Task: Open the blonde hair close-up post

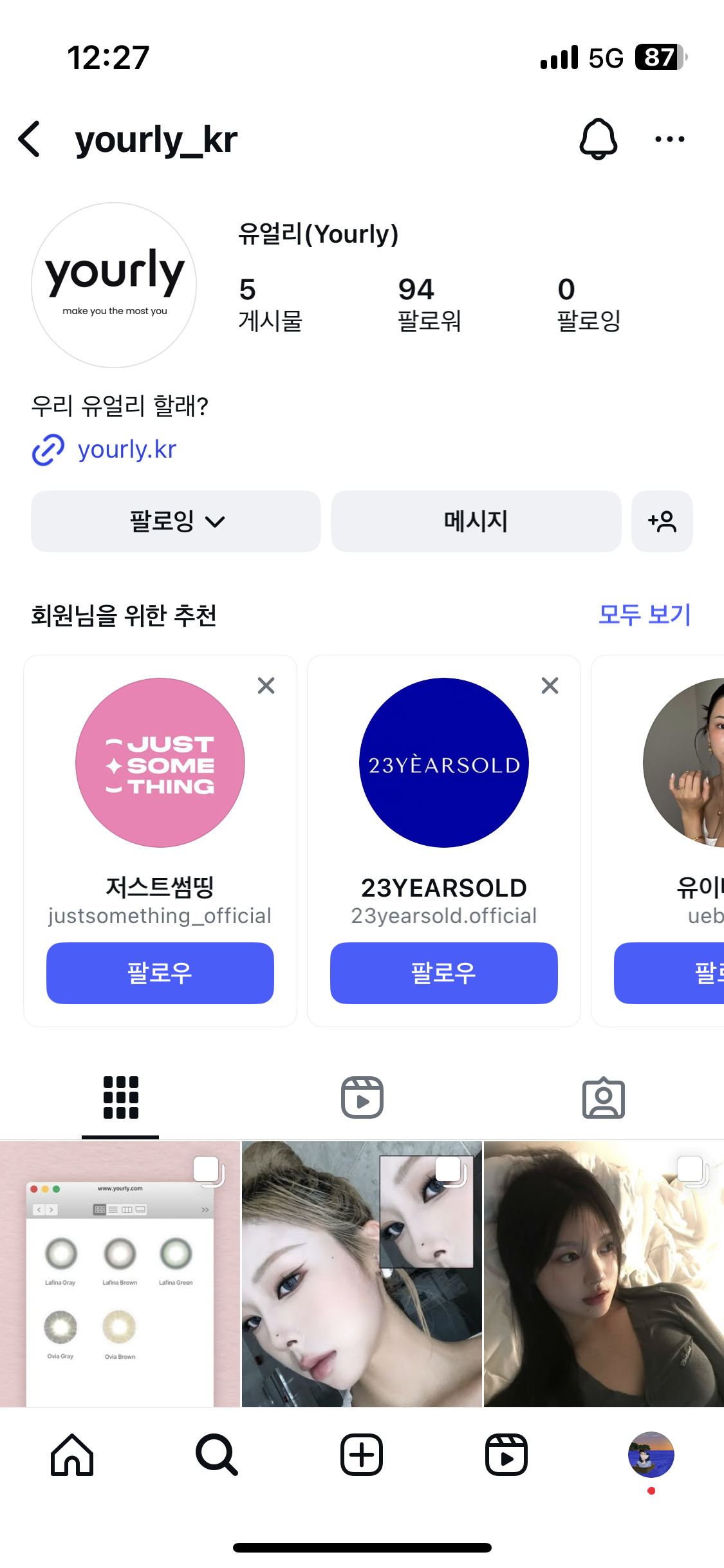Action: (362, 1274)
